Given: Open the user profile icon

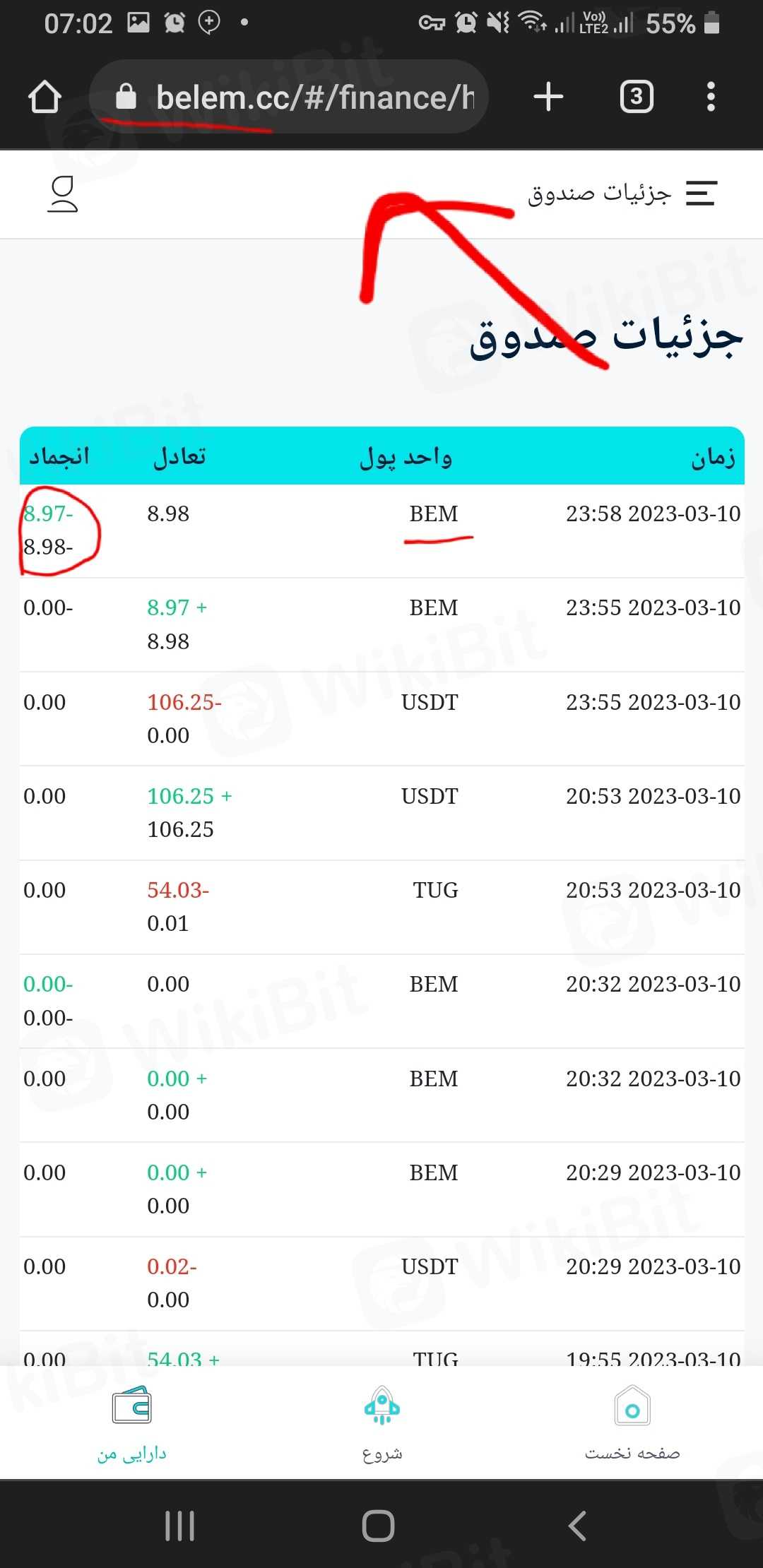Looking at the screenshot, I should coord(62,194).
